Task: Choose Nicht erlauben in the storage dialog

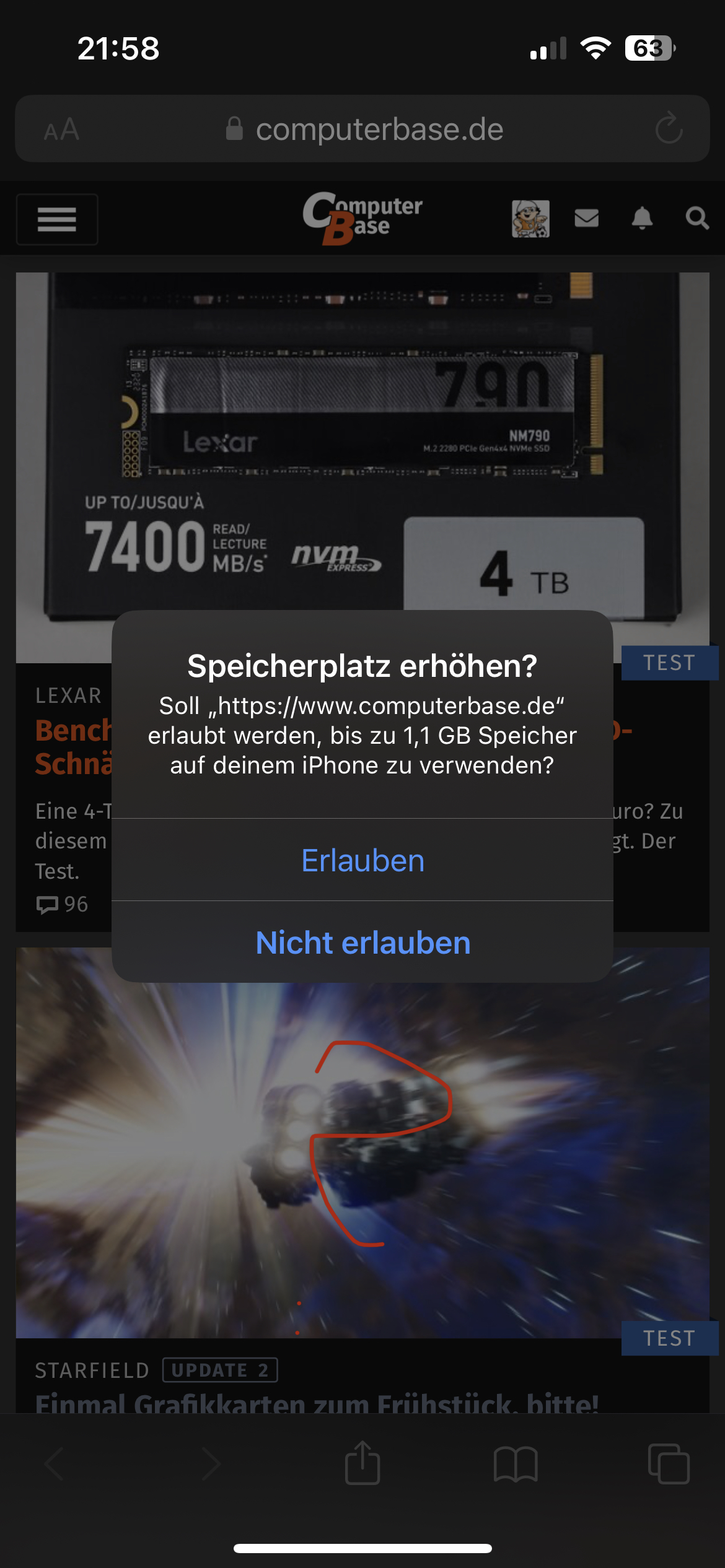Action: pos(362,943)
